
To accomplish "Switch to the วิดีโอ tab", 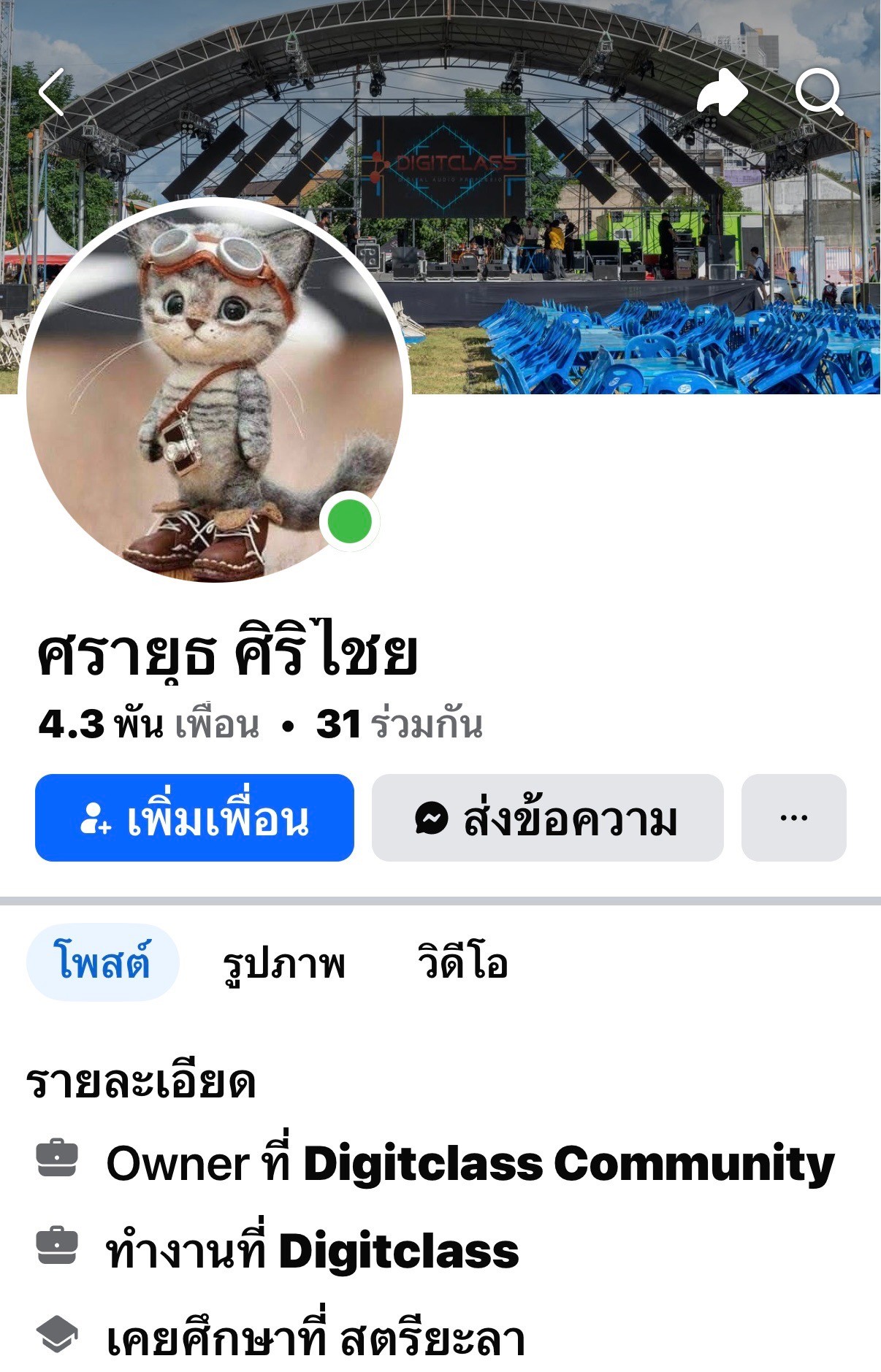I will [x=462, y=963].
